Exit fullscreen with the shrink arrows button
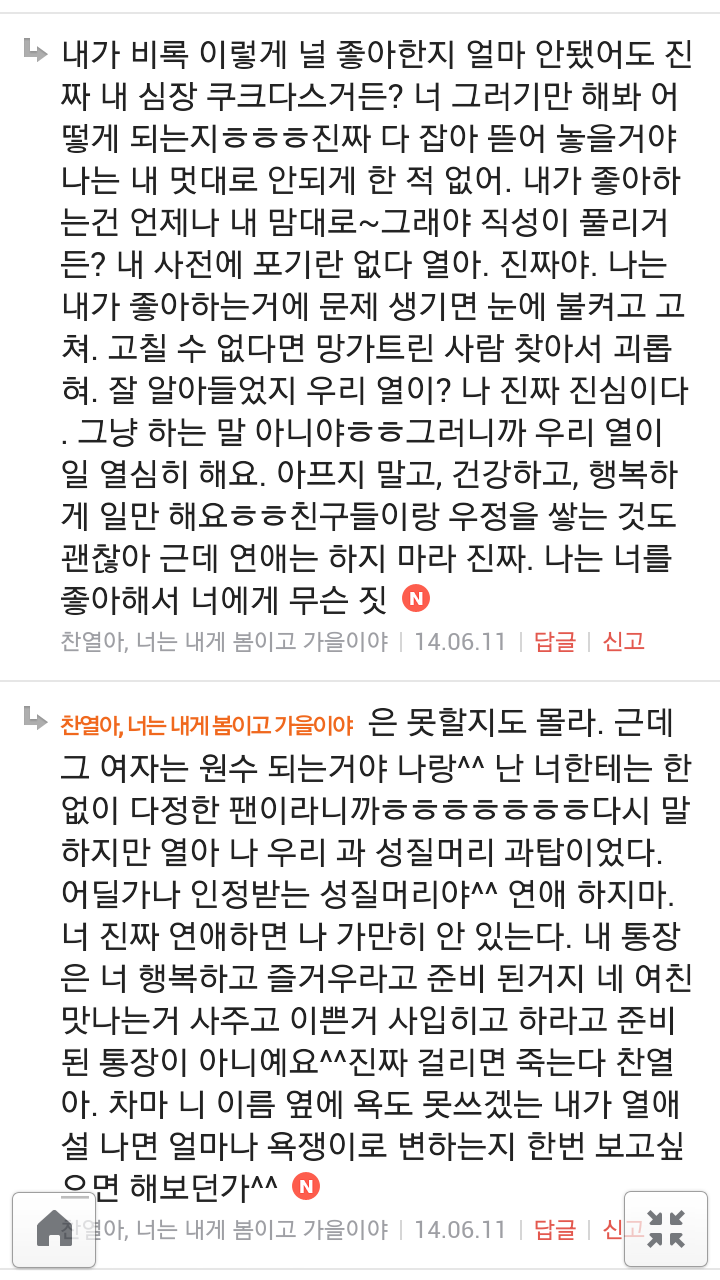Image resolution: width=720 pixels, height=1280 pixels. pyautogui.click(x=665, y=1229)
